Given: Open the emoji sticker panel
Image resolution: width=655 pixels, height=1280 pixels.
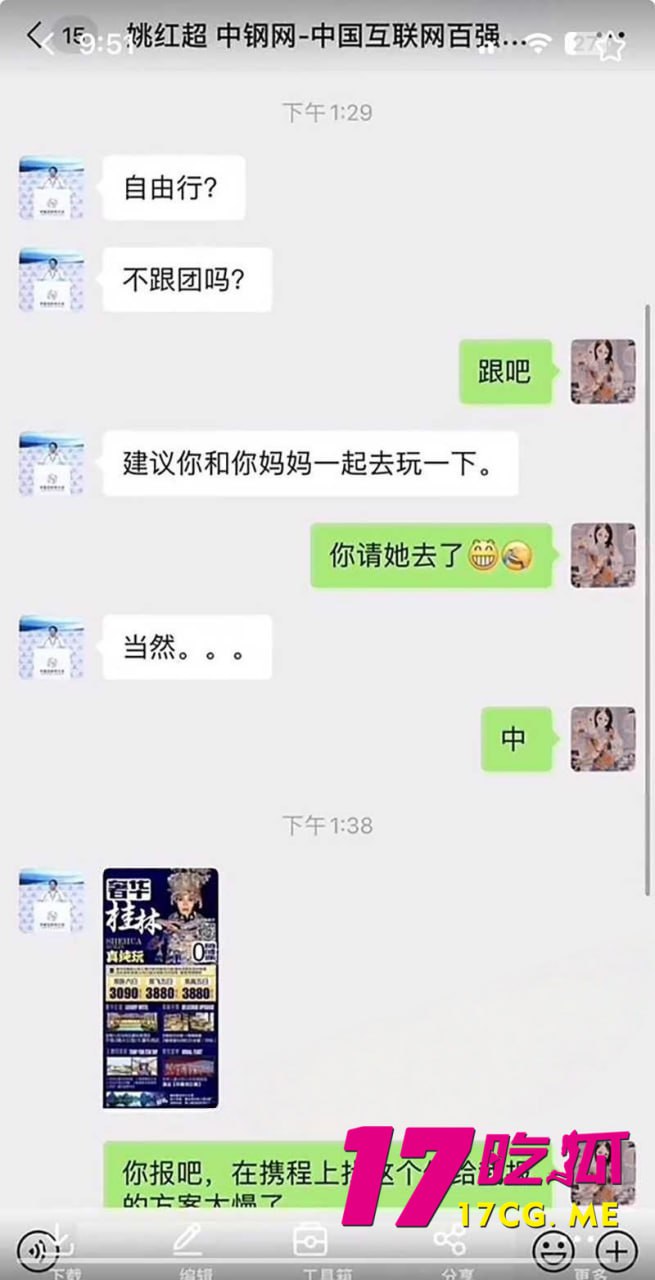Looking at the screenshot, I should [551, 1249].
